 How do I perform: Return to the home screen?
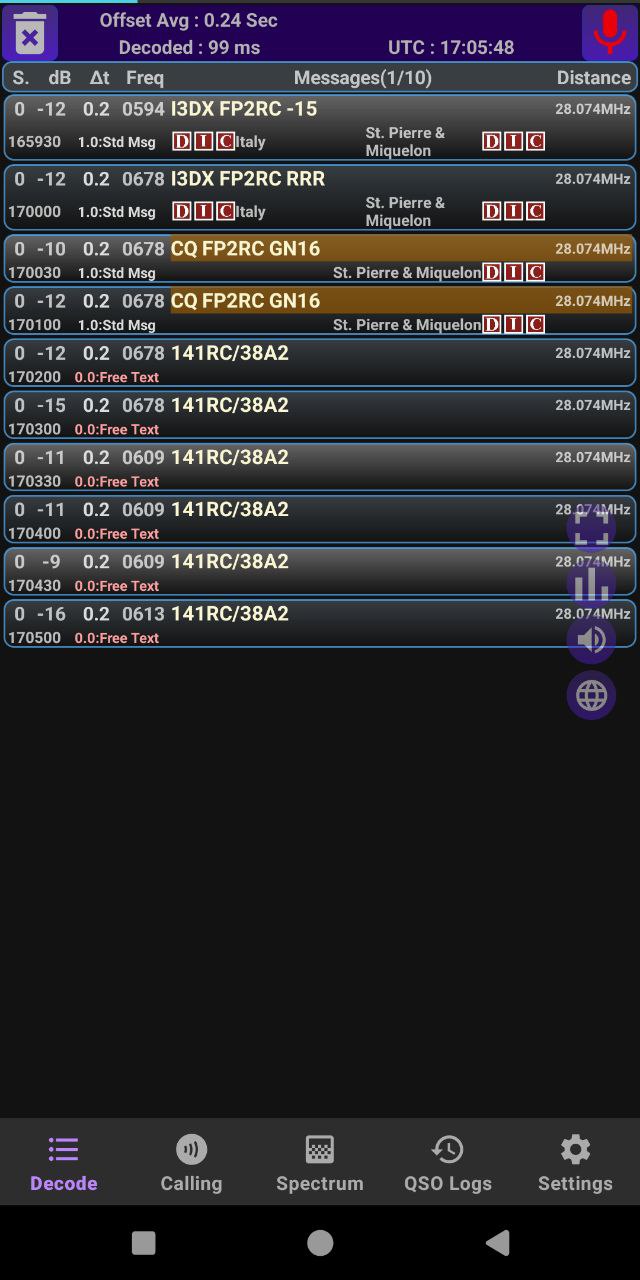[320, 1242]
